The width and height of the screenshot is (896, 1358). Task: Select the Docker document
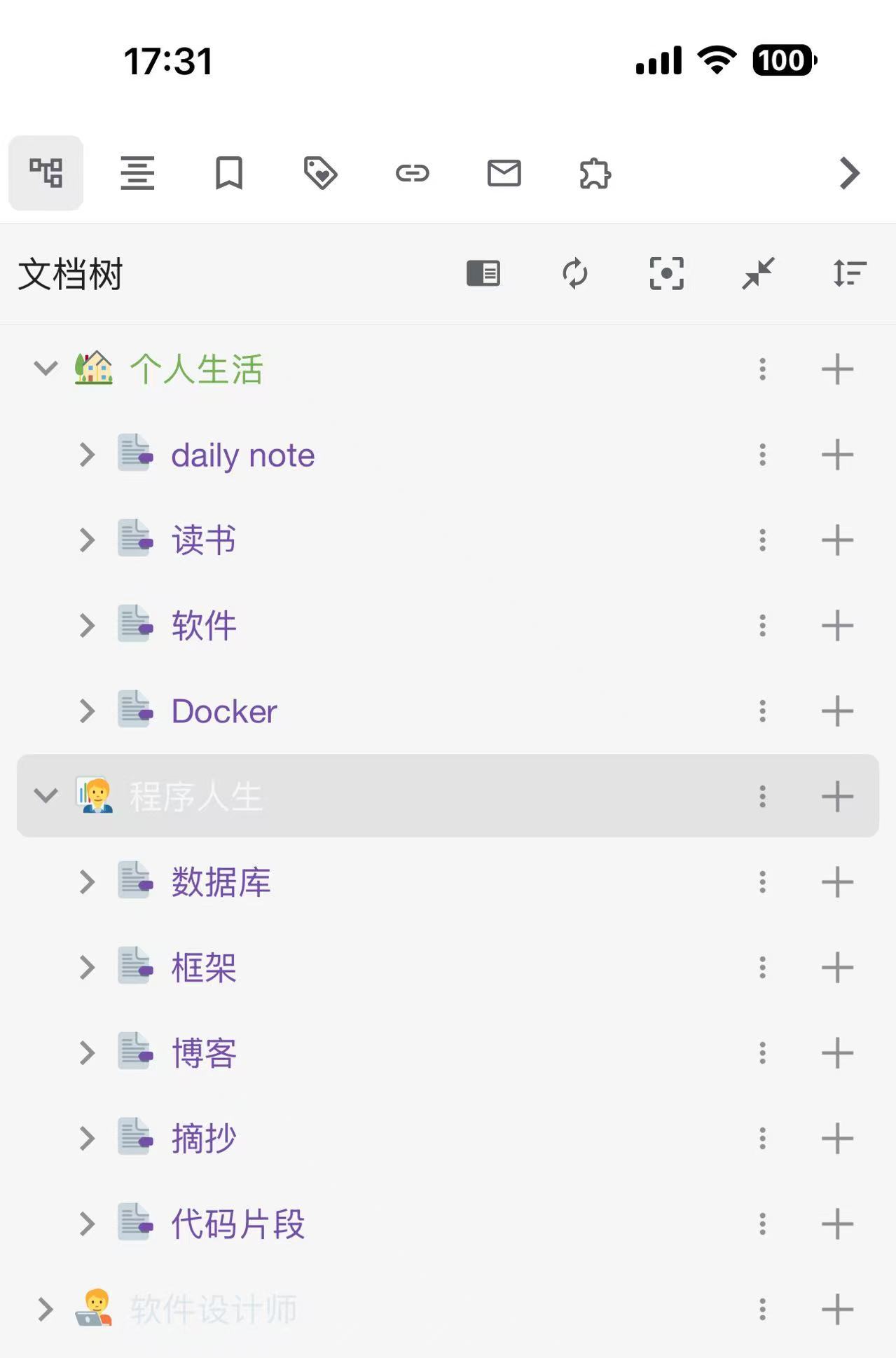point(223,711)
